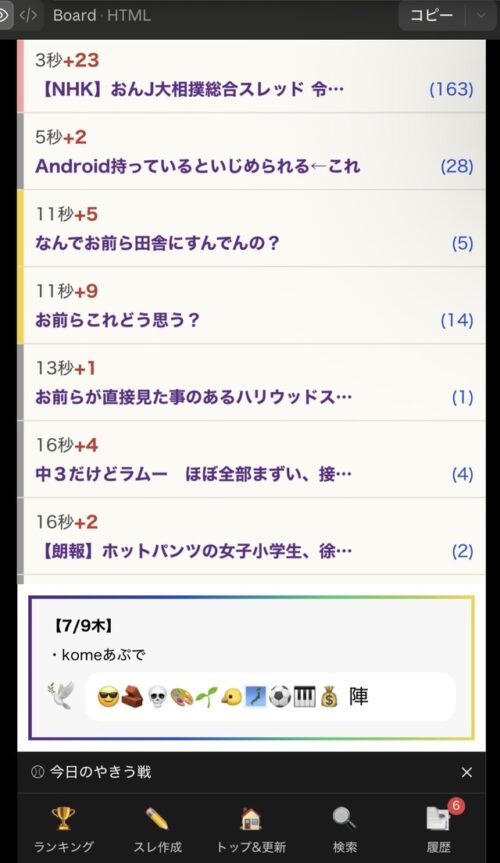The image size is (500, 863).
Task: Expand the dropdown arrow beside コピー
Action: [x=481, y=15]
